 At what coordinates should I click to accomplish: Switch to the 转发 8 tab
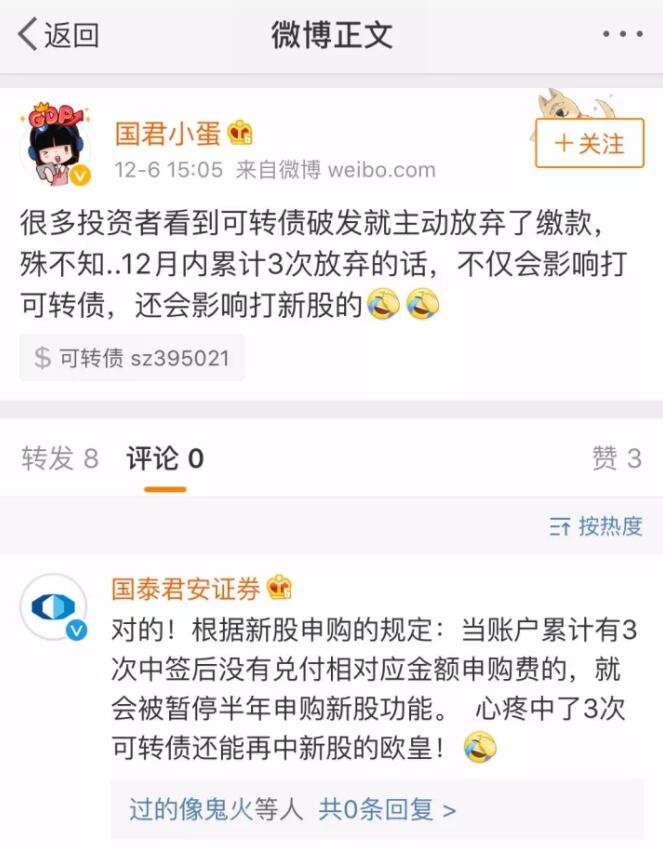tap(60, 459)
